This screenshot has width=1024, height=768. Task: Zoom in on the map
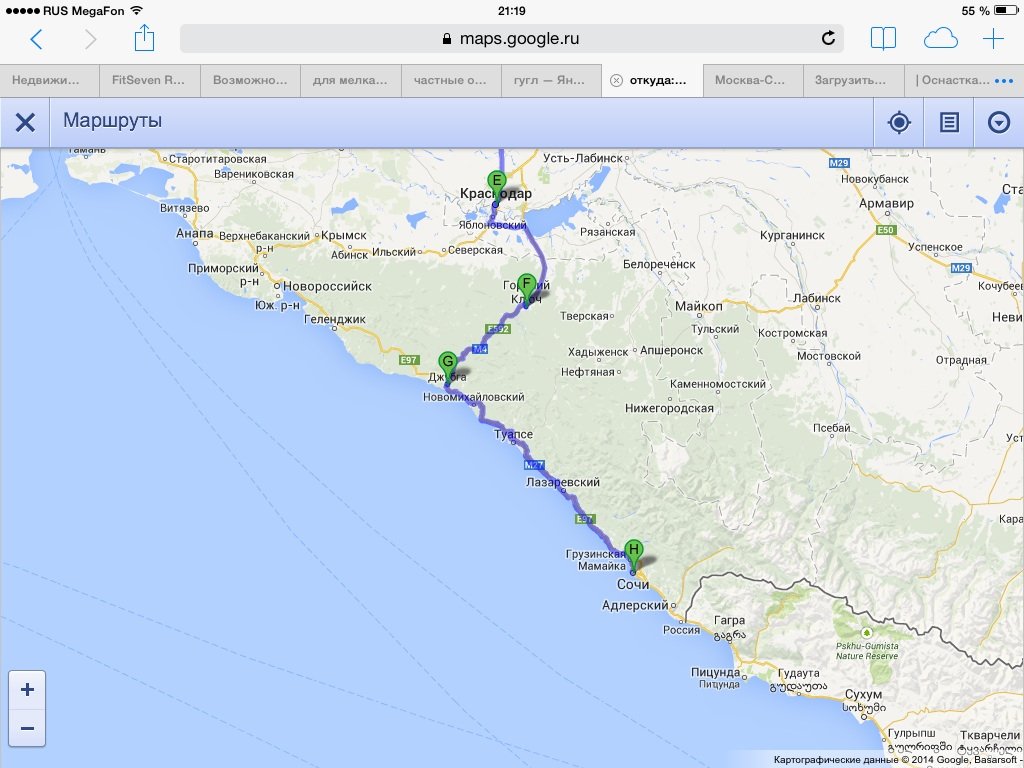(27, 690)
